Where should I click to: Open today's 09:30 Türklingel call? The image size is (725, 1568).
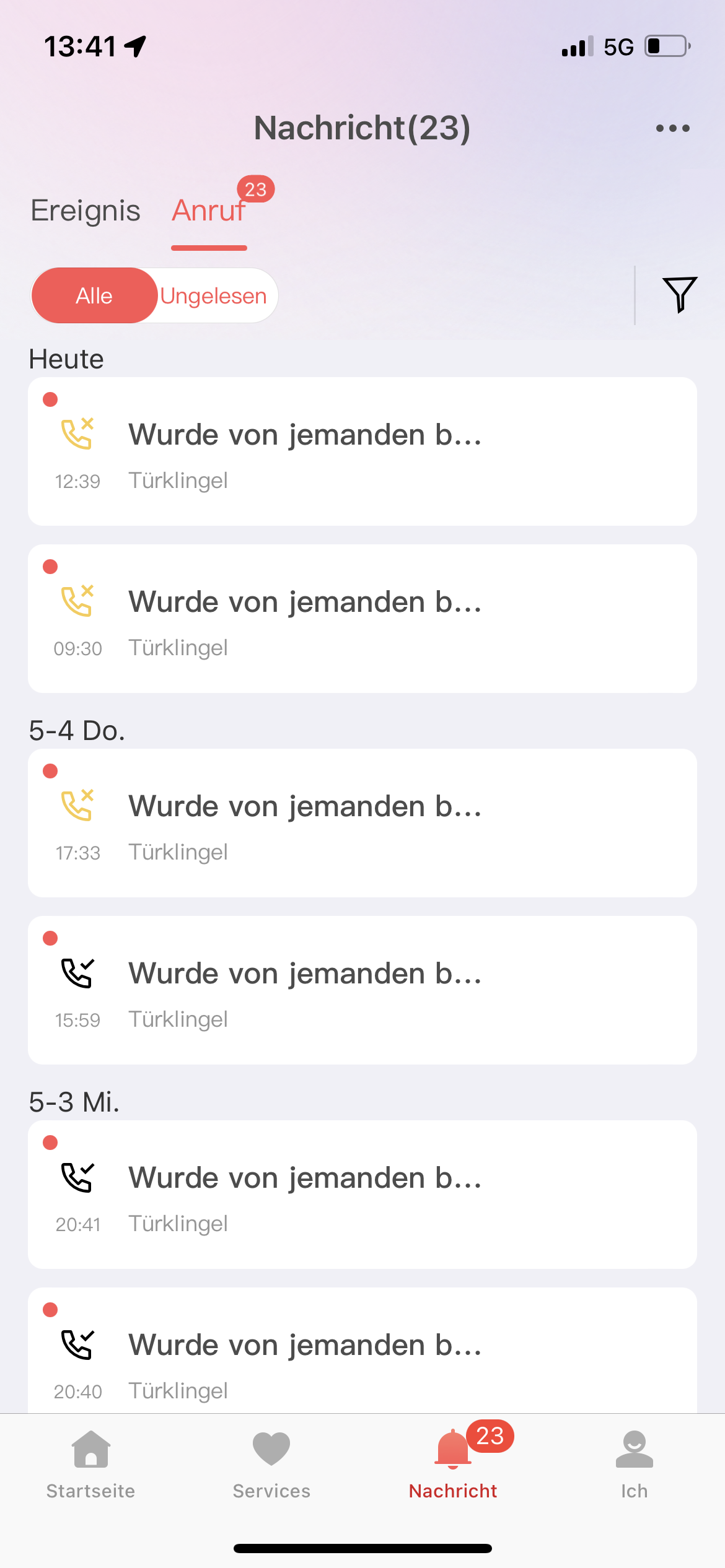(362, 619)
